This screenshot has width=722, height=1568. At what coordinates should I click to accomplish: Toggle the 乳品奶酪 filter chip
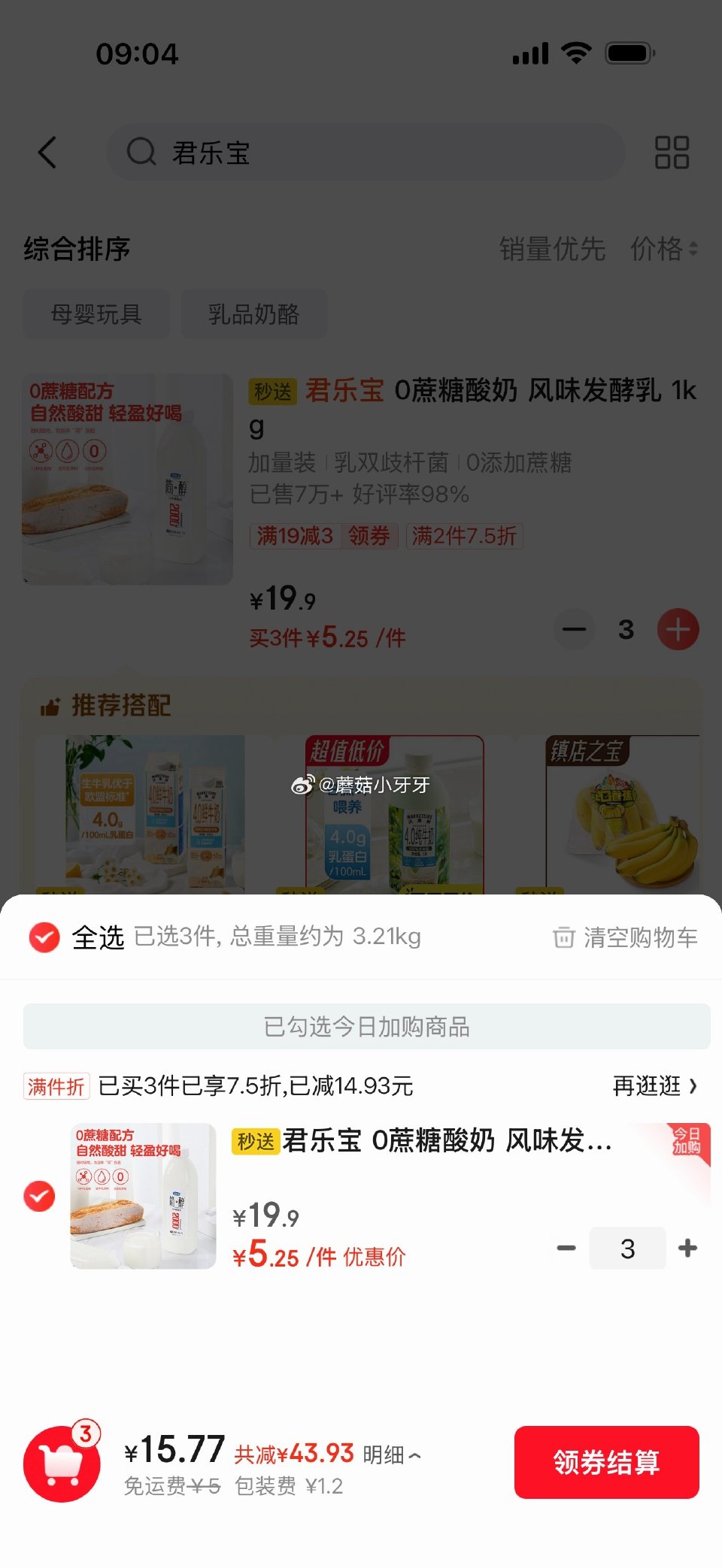253,313
